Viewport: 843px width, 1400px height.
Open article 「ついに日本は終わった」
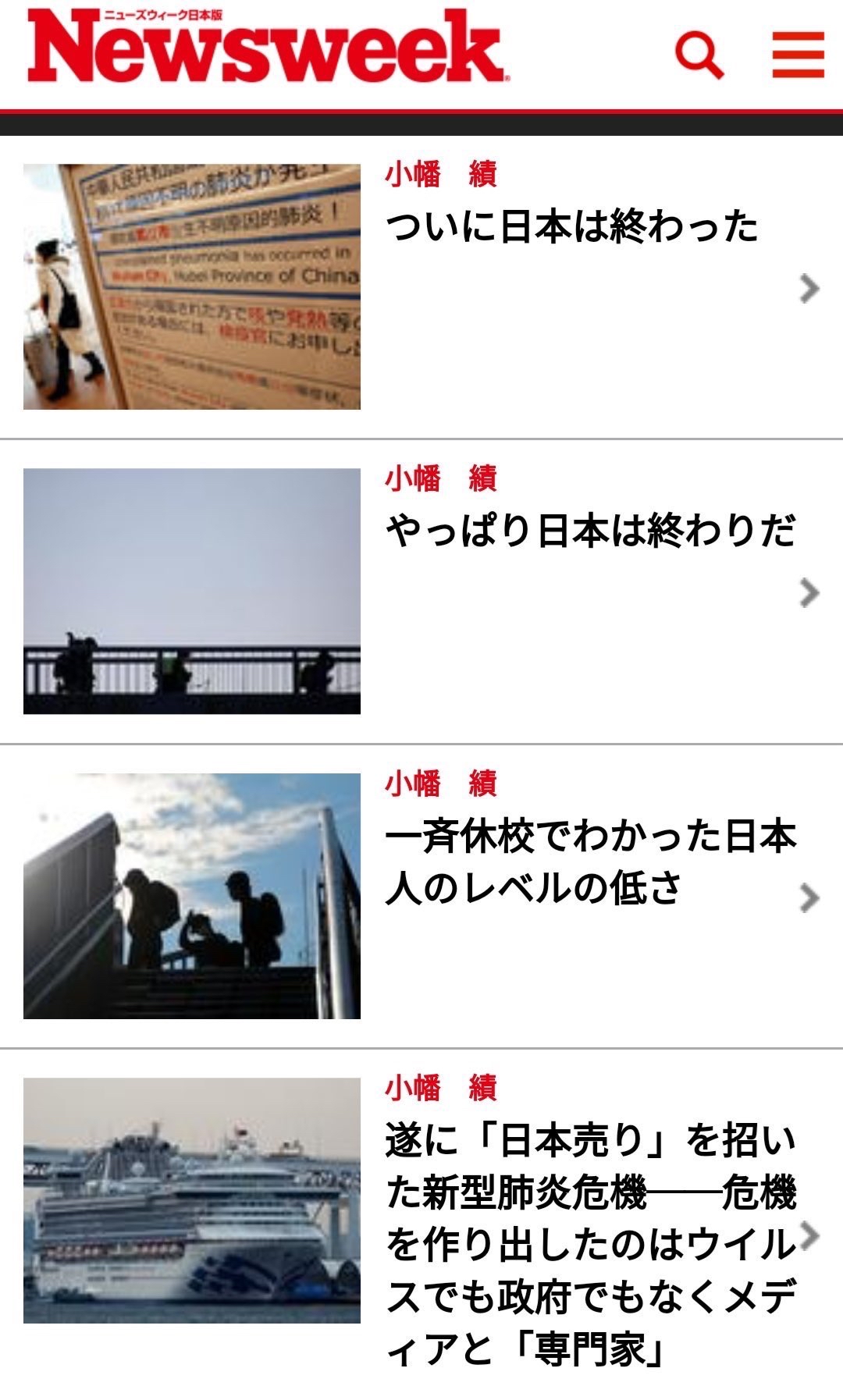click(571, 226)
